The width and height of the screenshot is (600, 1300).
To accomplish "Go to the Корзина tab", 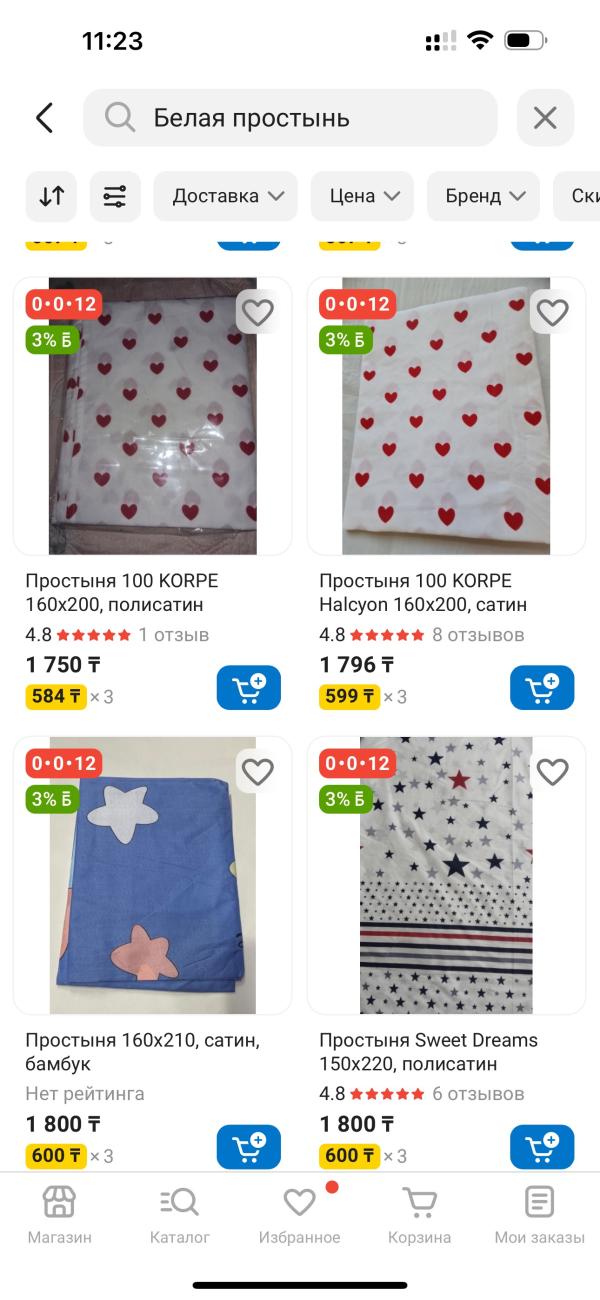I will click(x=419, y=1215).
